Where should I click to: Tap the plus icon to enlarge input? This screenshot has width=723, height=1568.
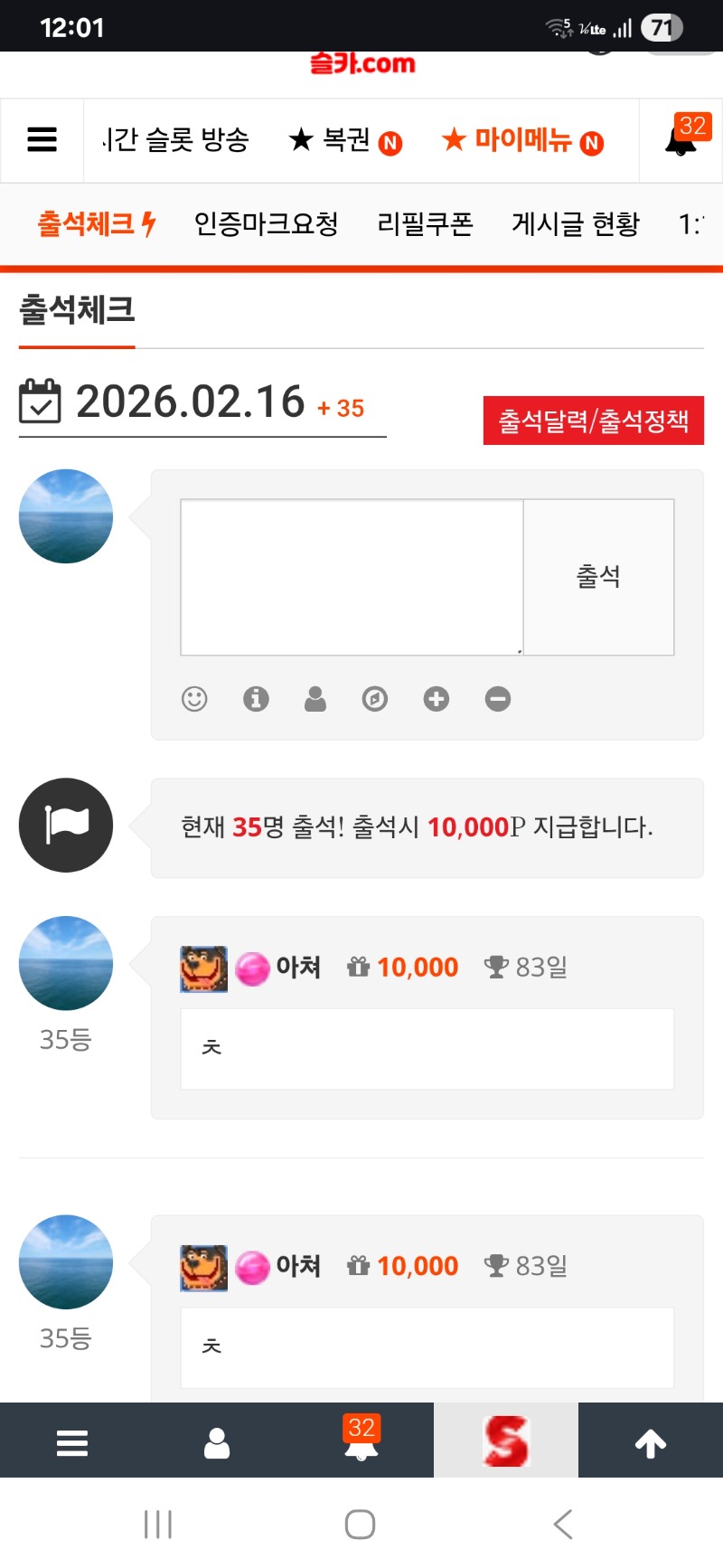click(437, 699)
